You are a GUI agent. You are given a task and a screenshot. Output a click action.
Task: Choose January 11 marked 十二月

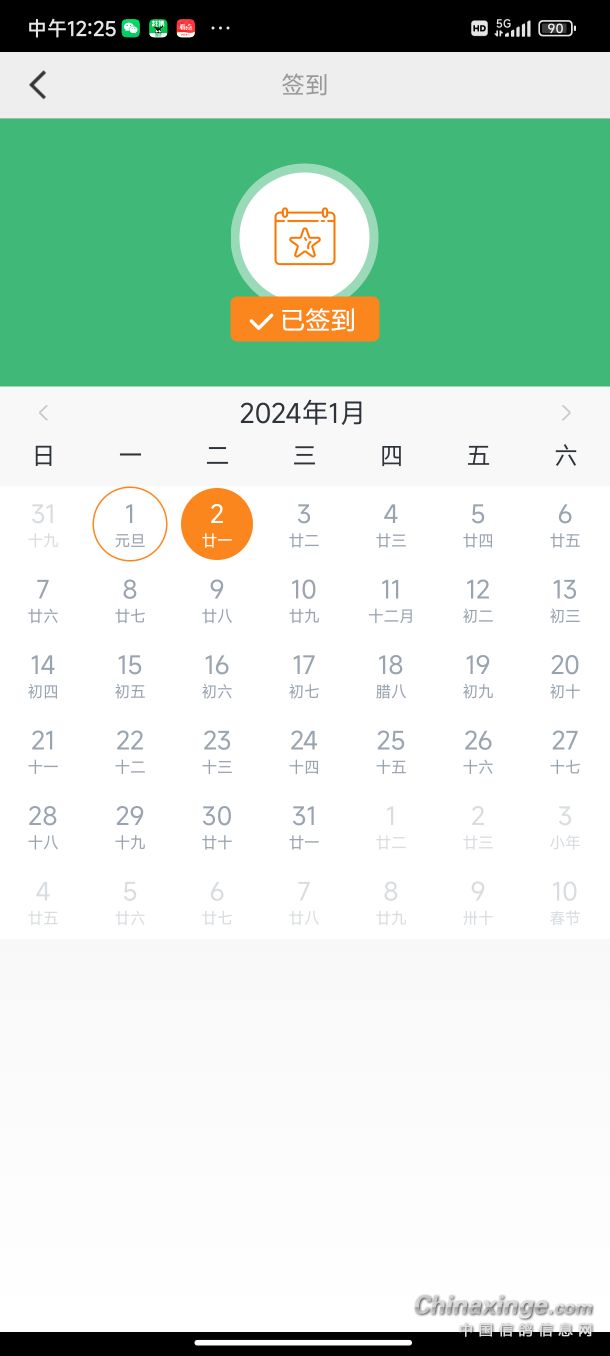click(x=391, y=600)
